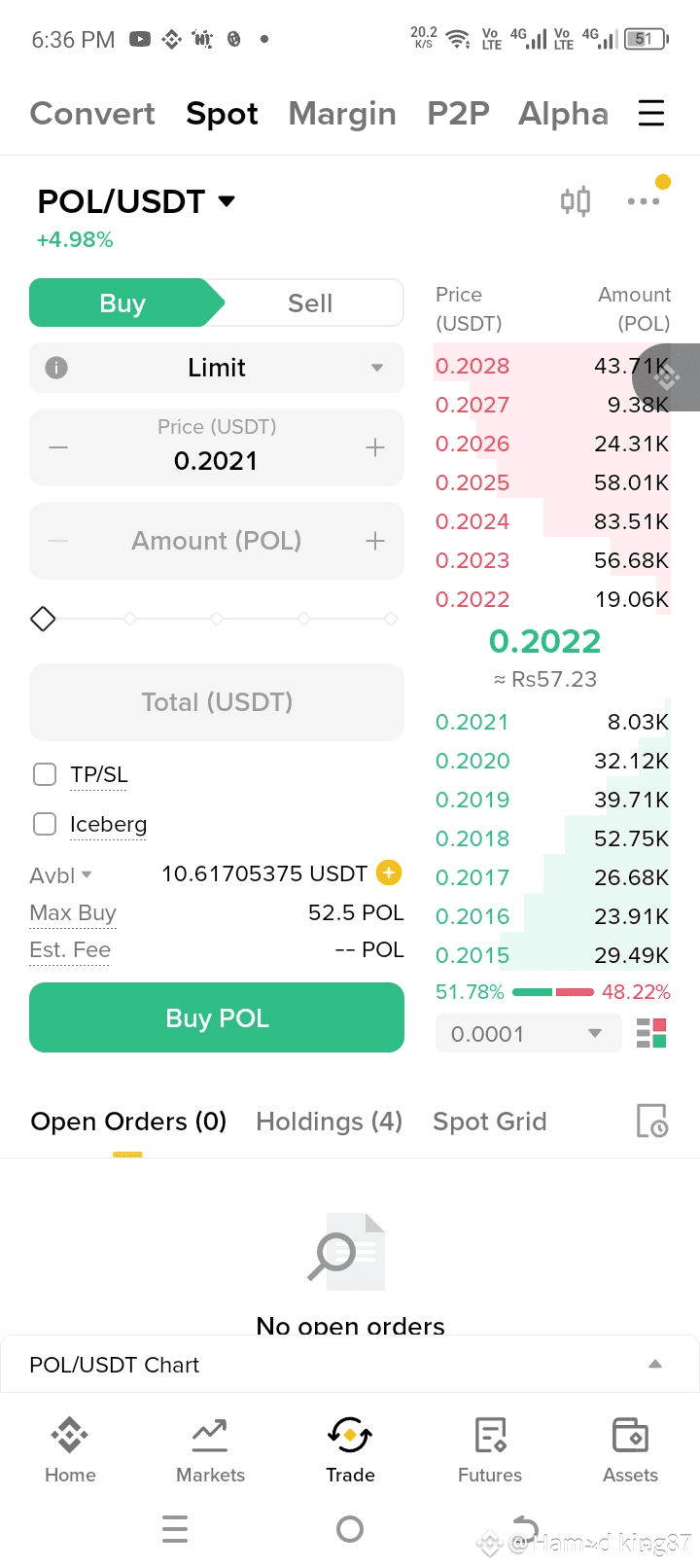Screen dimensions: 700x1568
Task: Enable the TP/SL checkbox
Action: (45, 774)
